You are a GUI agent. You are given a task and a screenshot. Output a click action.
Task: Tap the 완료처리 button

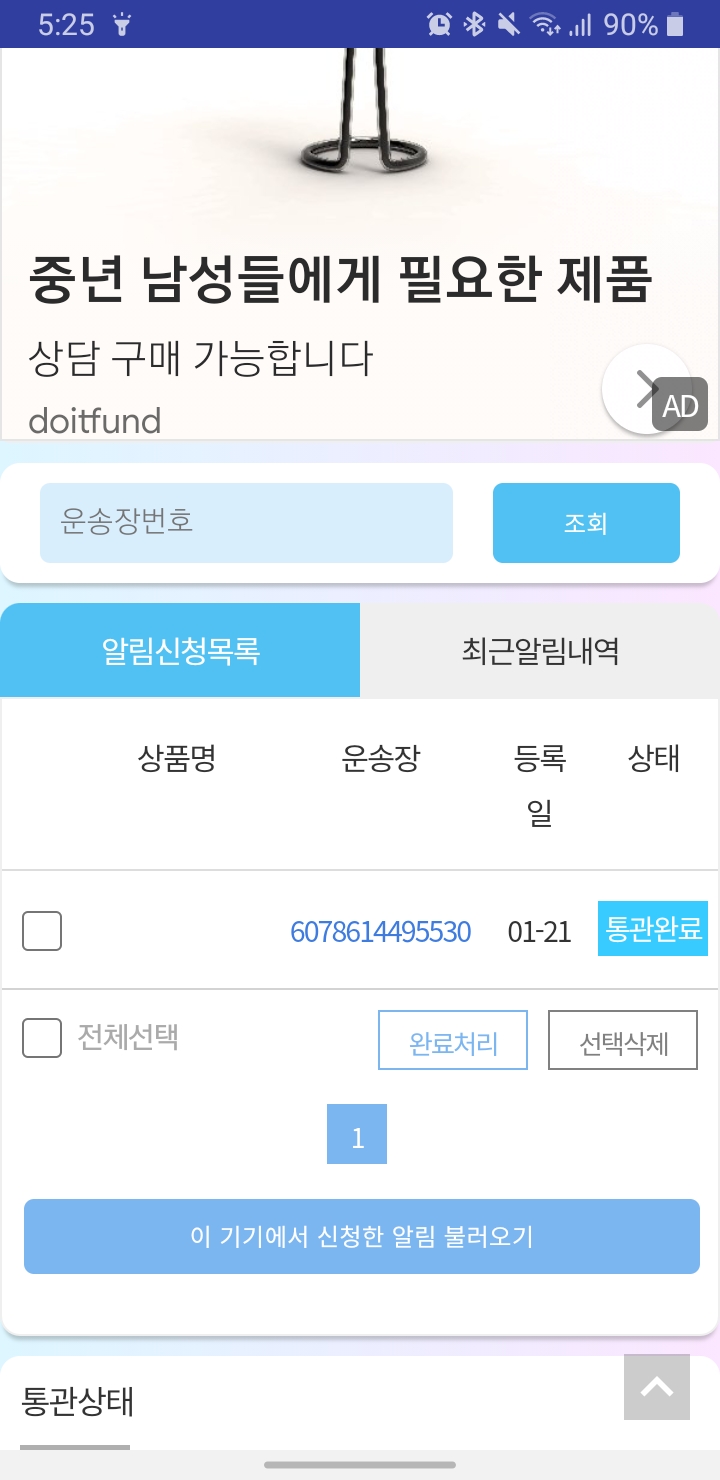(453, 1041)
